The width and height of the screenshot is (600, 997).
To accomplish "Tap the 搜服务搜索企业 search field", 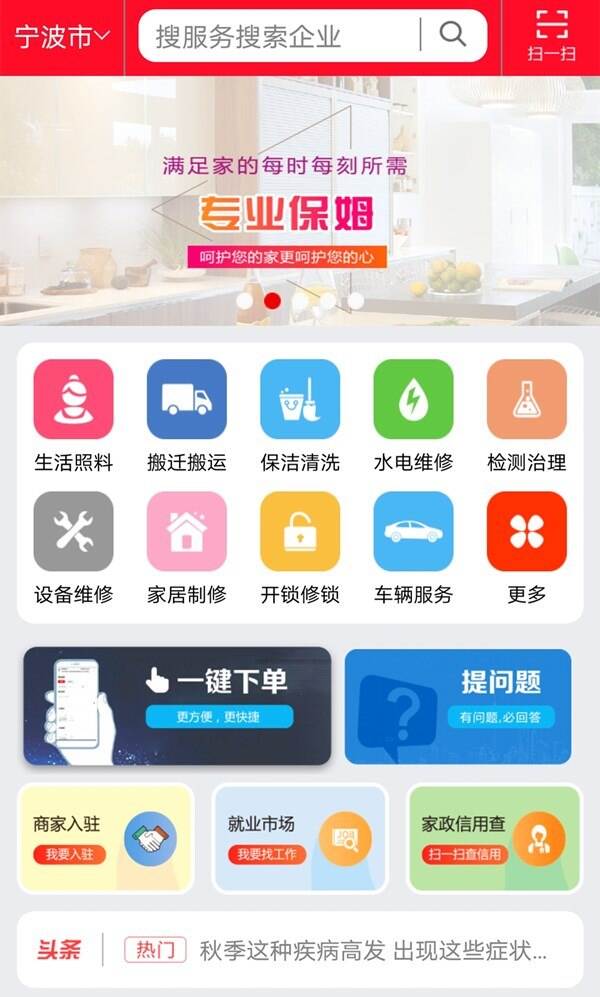I will pyautogui.click(x=280, y=37).
